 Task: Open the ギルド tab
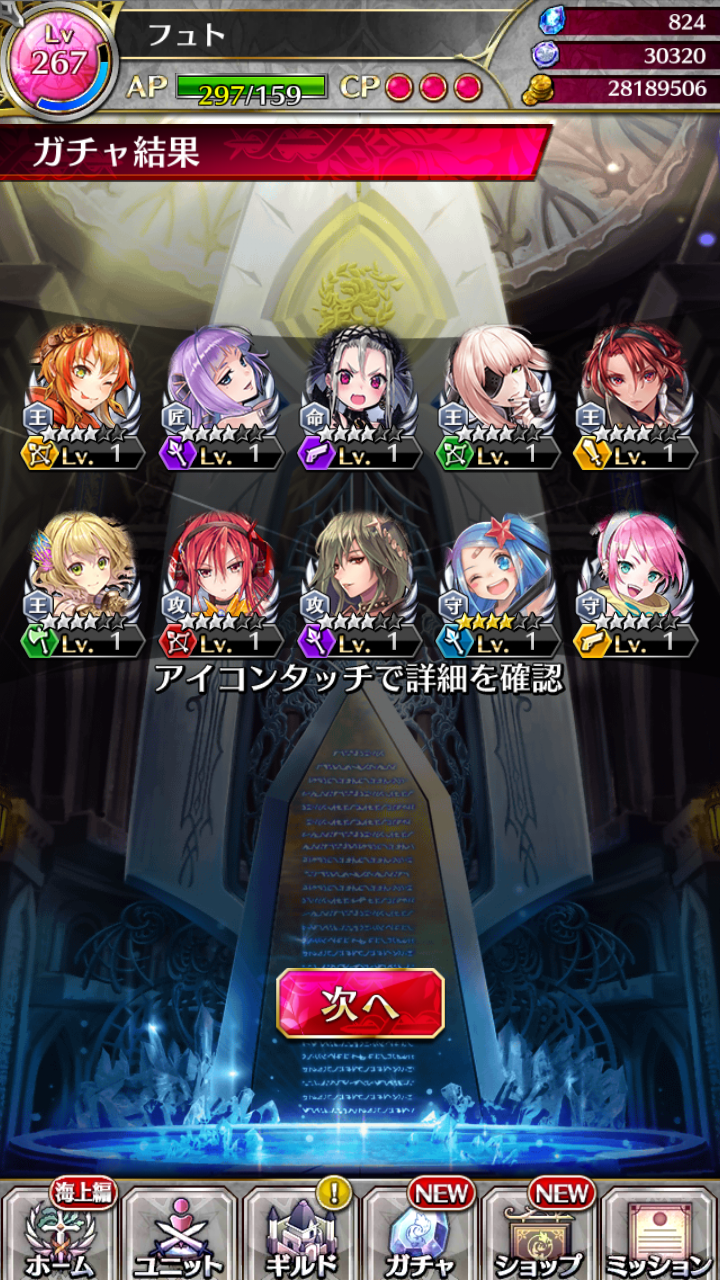click(x=300, y=1233)
